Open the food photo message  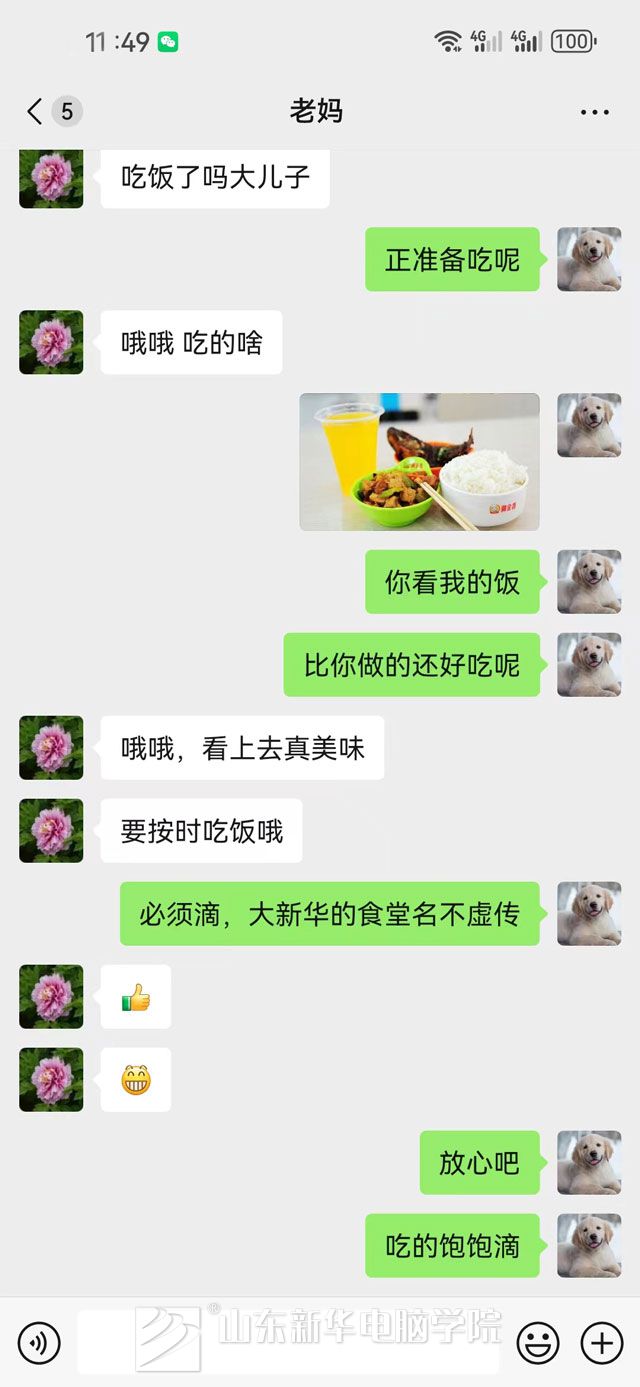click(x=419, y=461)
